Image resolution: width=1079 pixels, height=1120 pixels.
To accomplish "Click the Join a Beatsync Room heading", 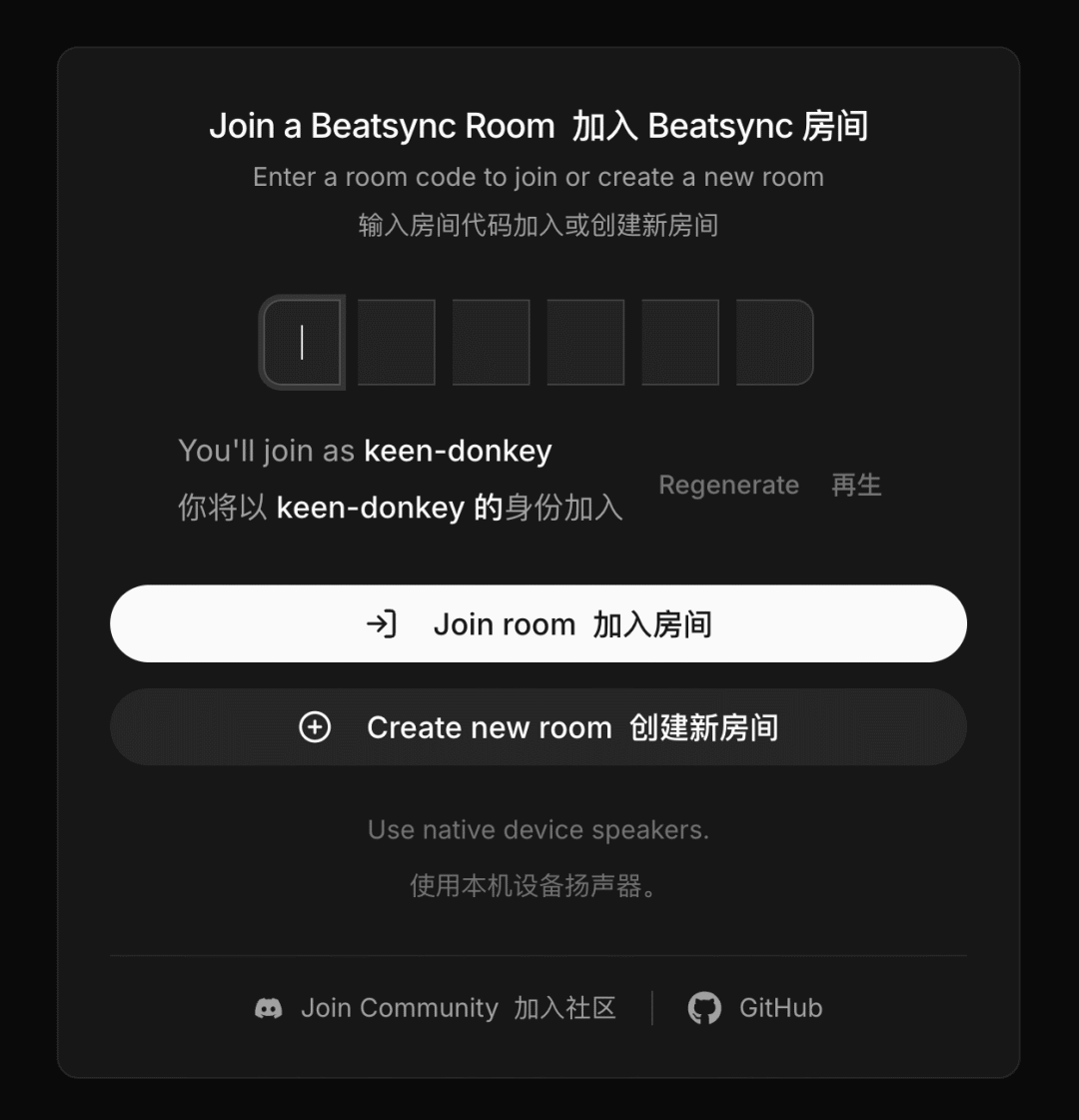I will coord(539,126).
